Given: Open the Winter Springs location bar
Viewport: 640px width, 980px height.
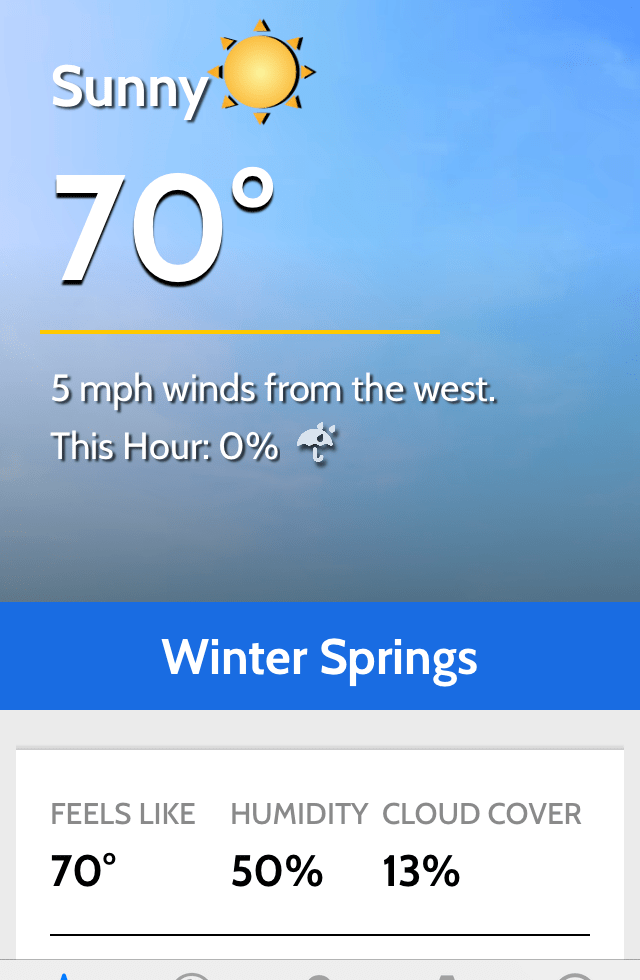Looking at the screenshot, I should pos(320,657).
